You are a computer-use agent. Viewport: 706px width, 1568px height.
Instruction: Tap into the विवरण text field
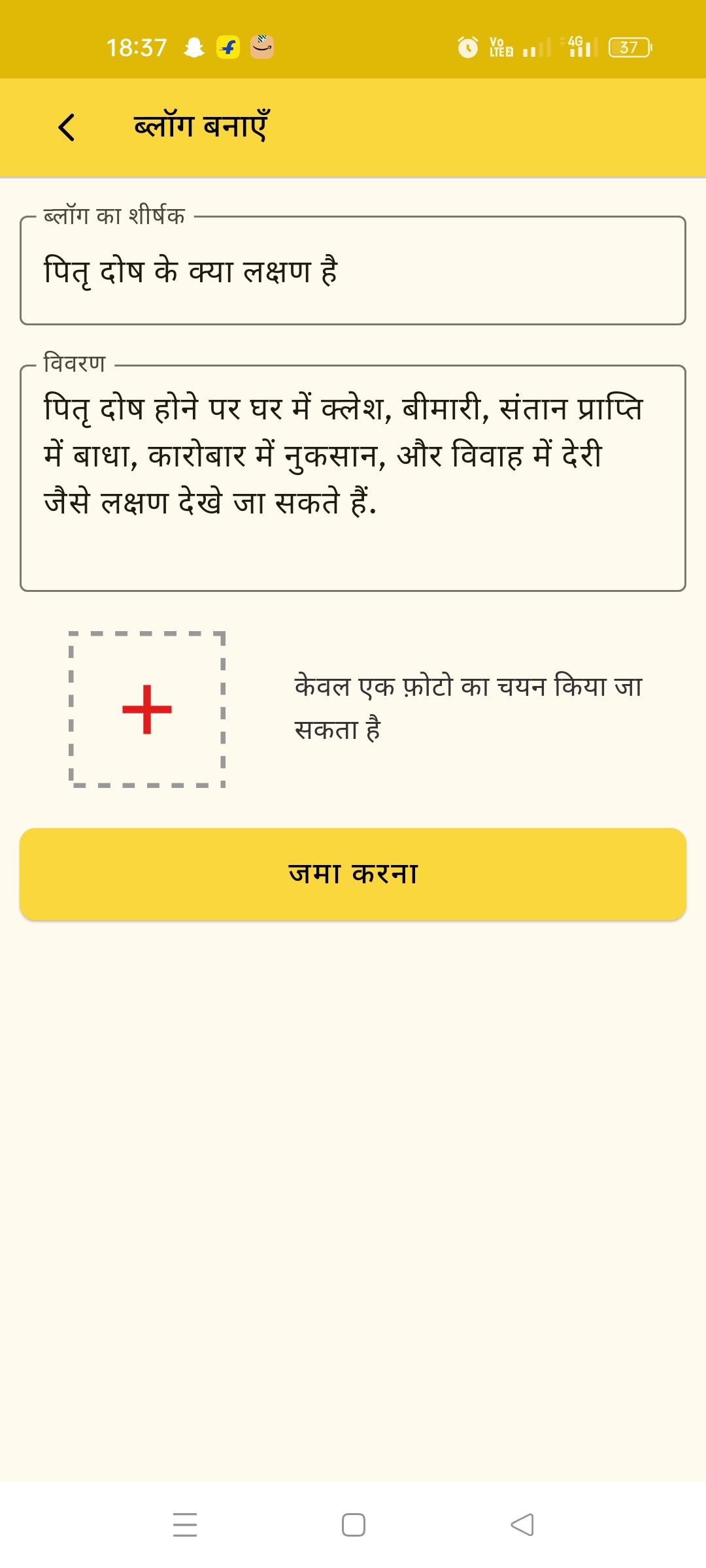click(353, 478)
